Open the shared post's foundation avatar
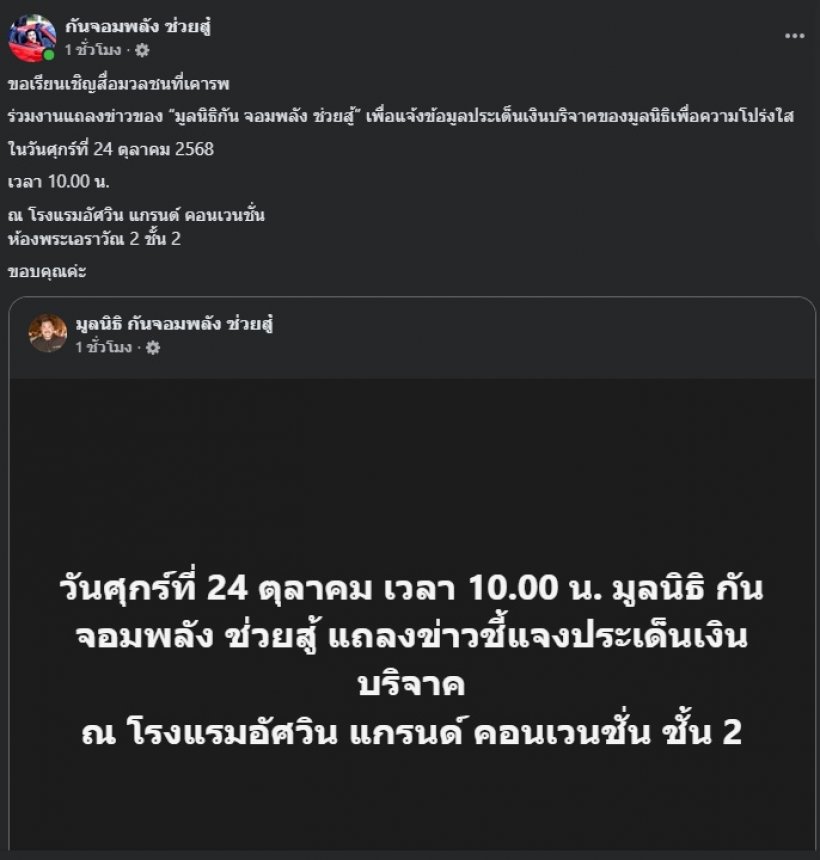The width and height of the screenshot is (820, 860). [47, 334]
